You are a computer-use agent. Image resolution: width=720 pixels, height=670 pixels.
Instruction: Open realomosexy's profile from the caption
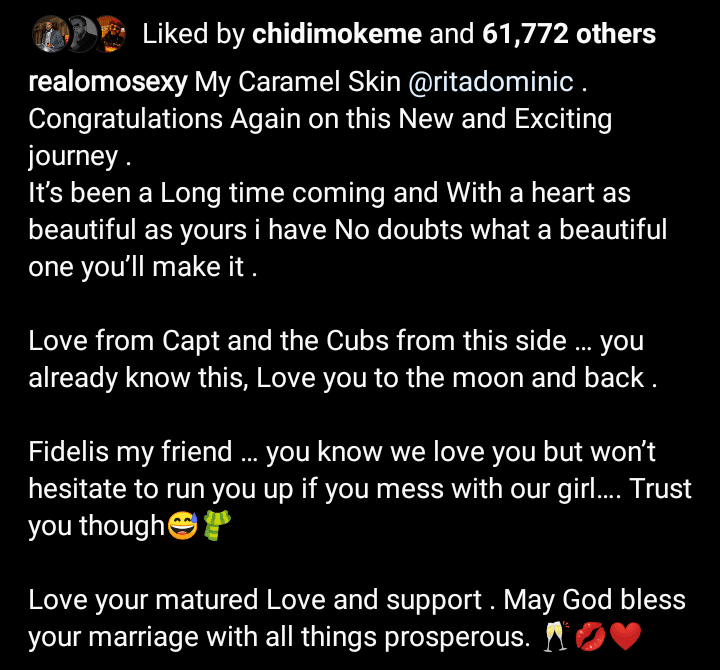[107, 83]
